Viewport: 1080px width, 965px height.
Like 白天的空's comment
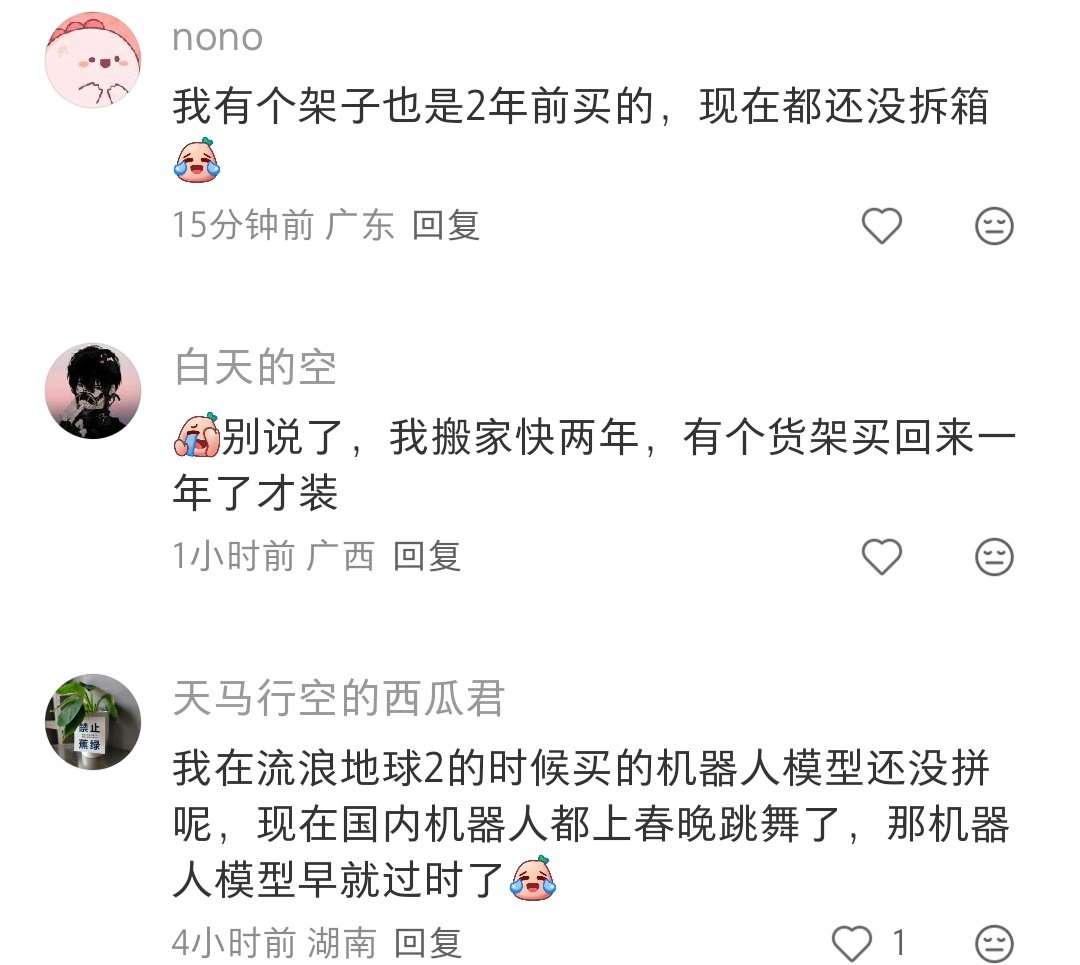click(882, 556)
